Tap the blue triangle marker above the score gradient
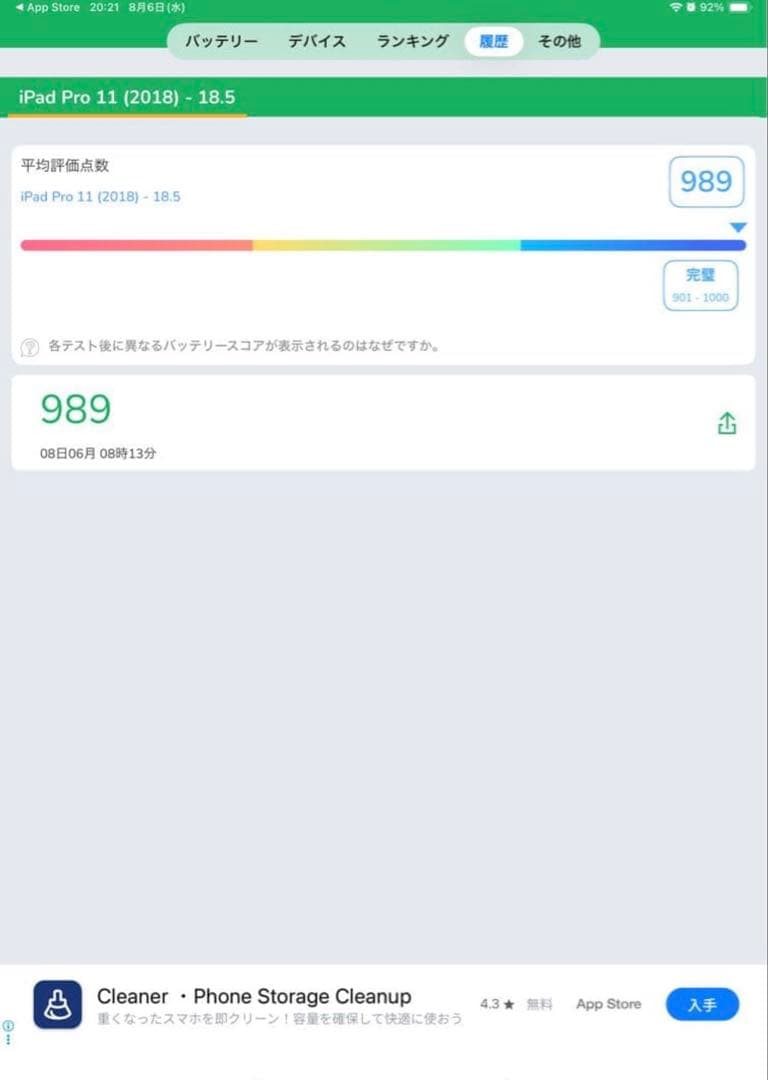The image size is (768, 1080). [x=737, y=226]
